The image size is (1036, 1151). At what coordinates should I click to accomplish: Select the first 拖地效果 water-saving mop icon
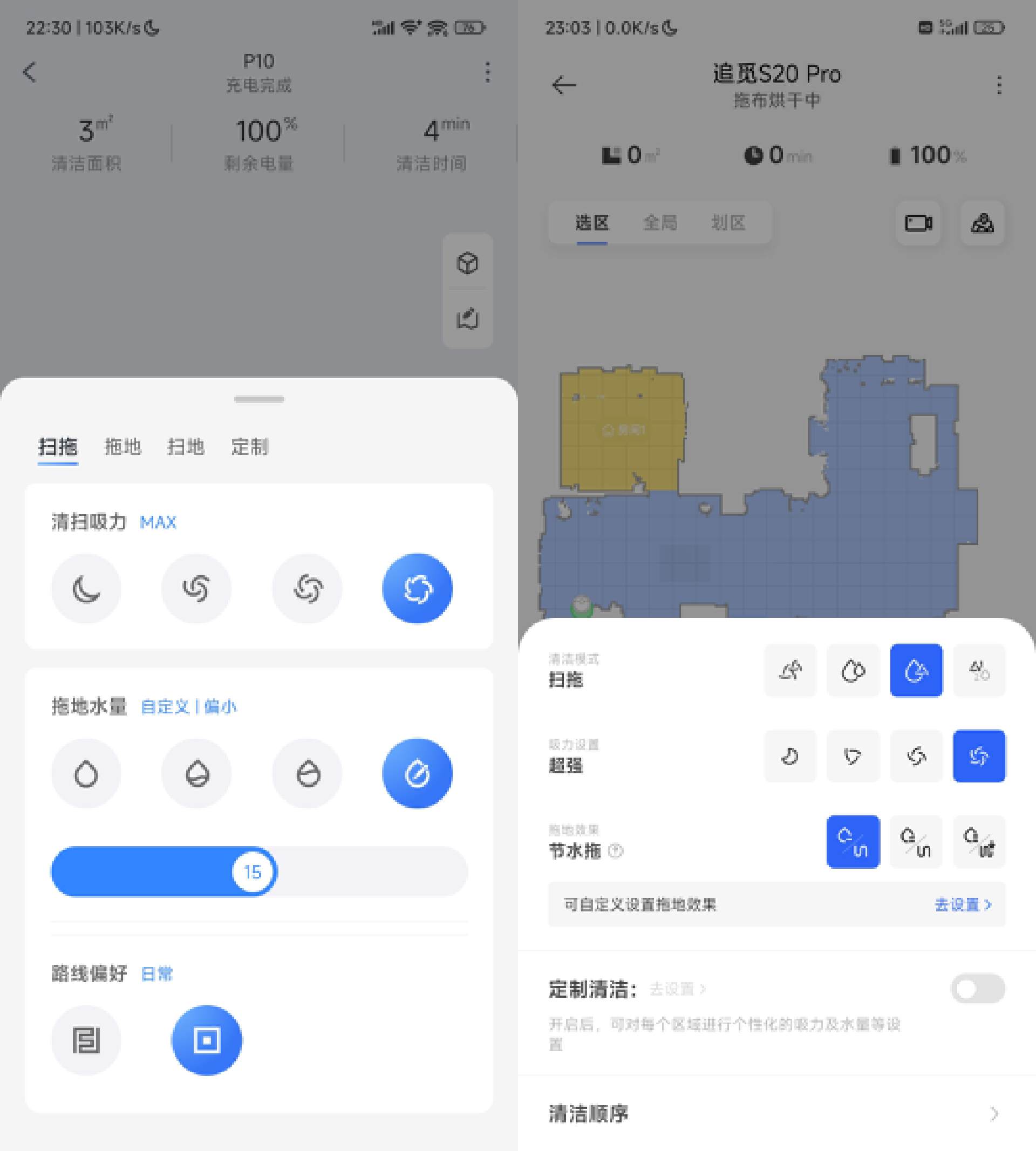(x=853, y=841)
